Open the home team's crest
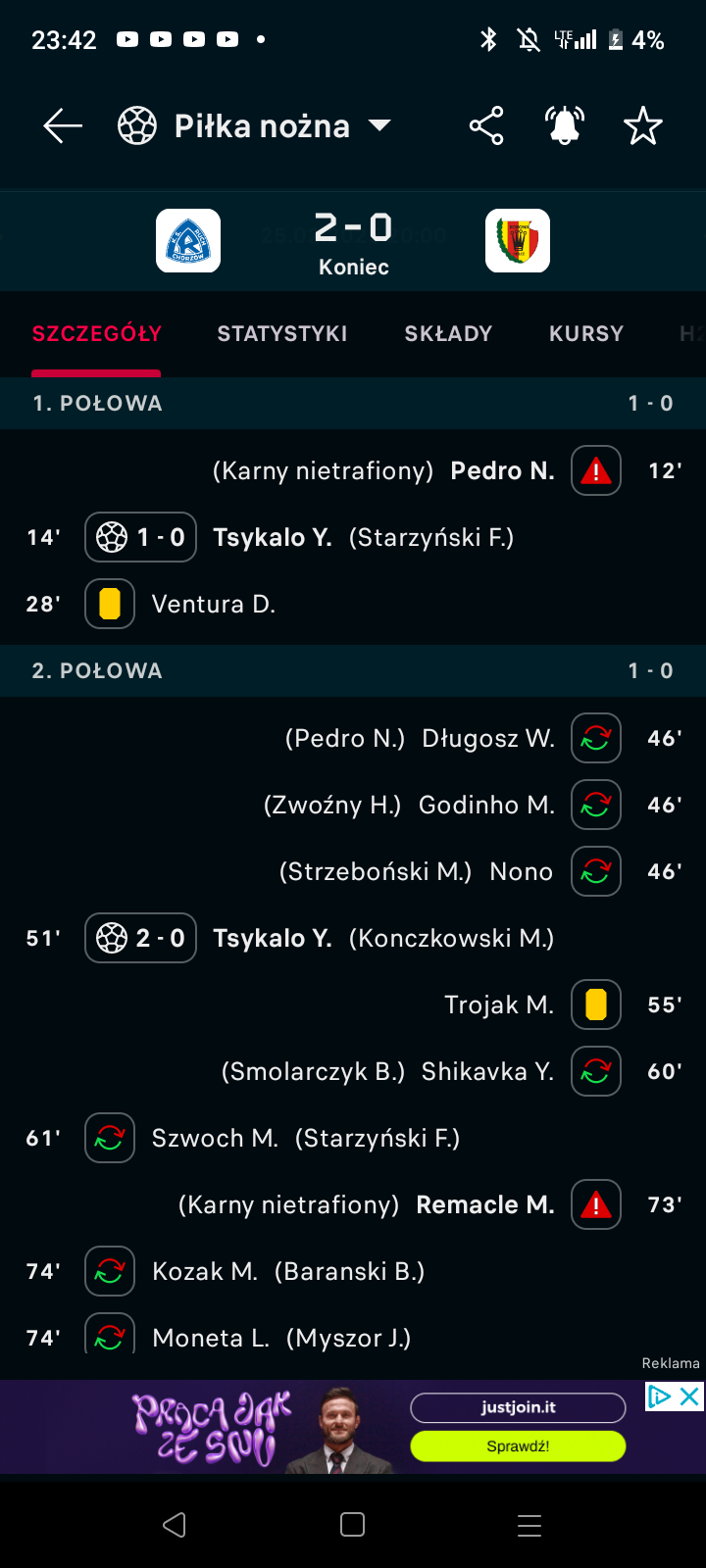 click(x=188, y=240)
